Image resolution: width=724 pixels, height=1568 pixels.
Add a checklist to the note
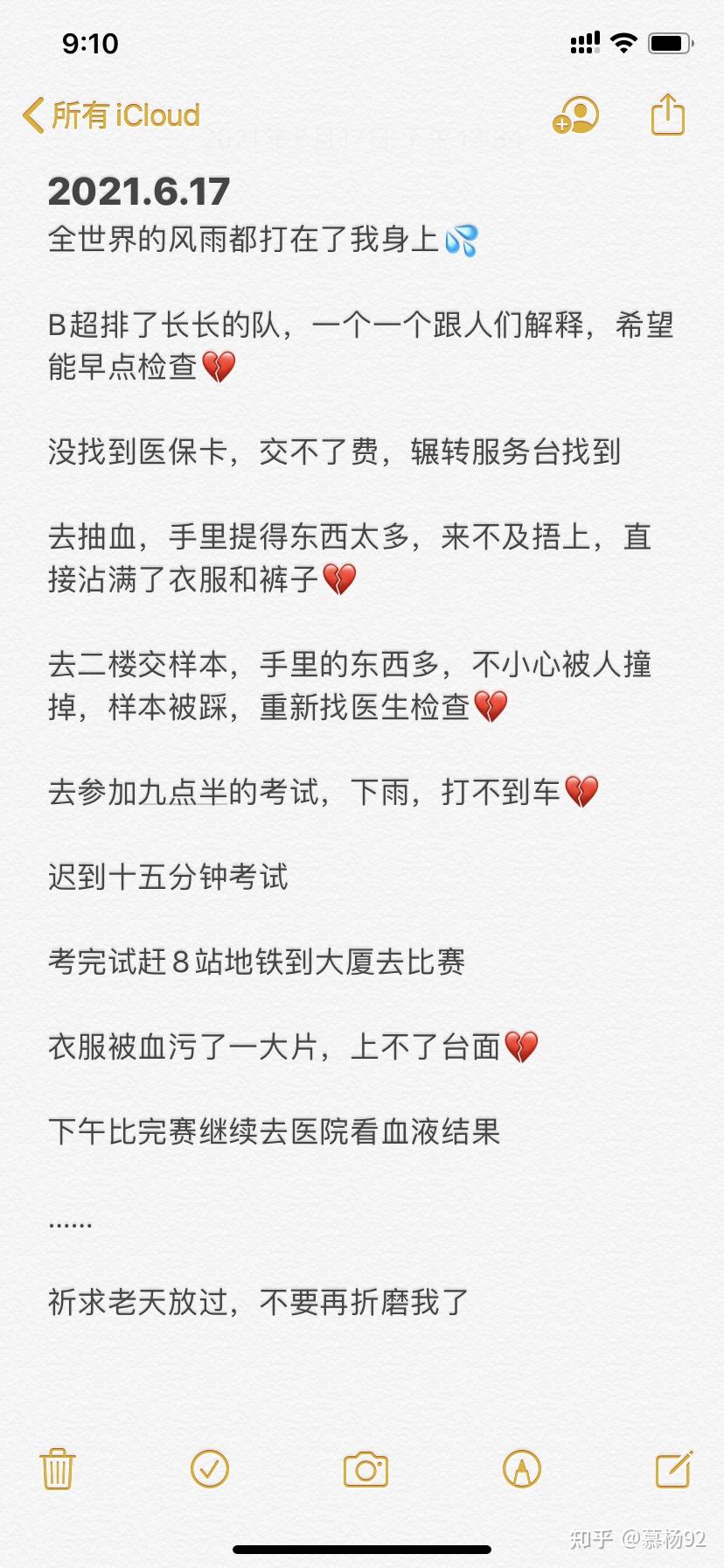210,1469
